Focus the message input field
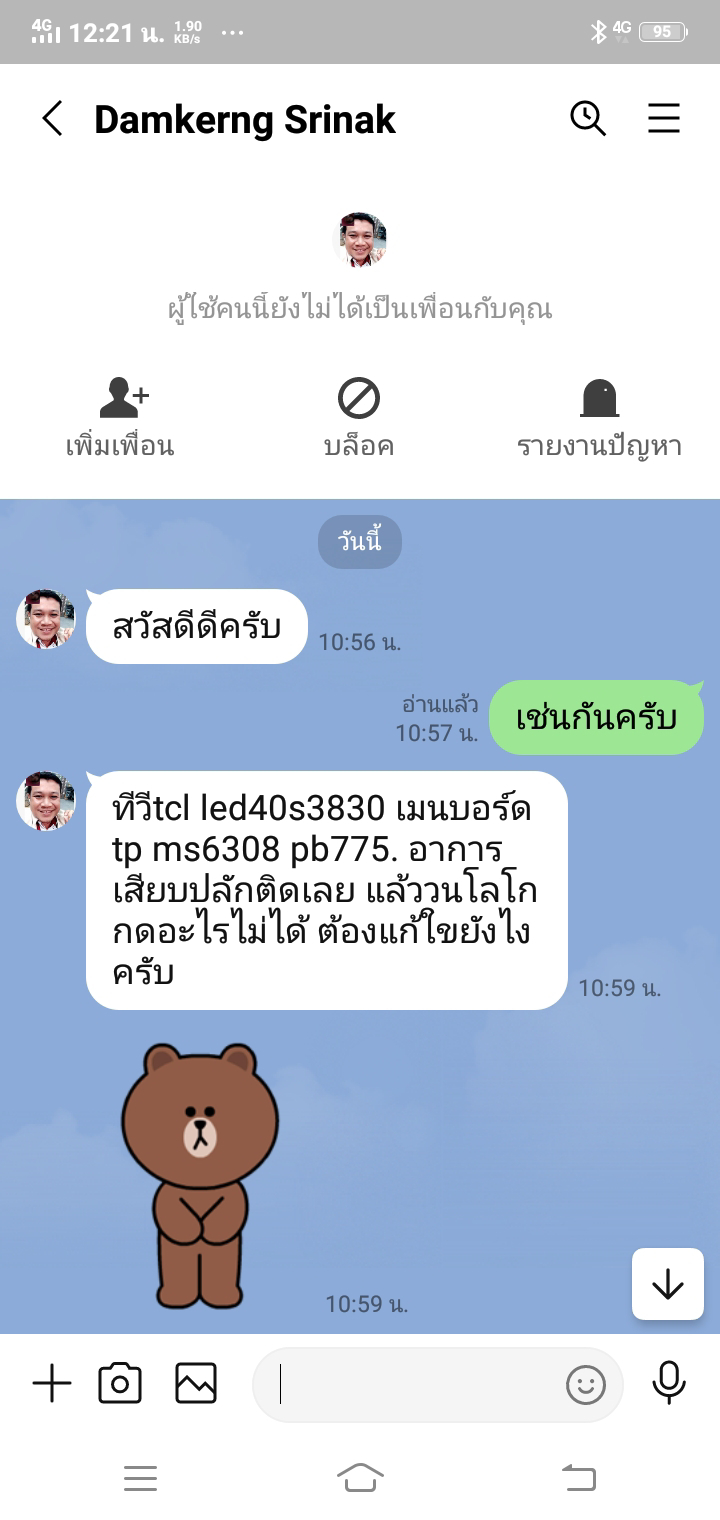 coord(410,1385)
